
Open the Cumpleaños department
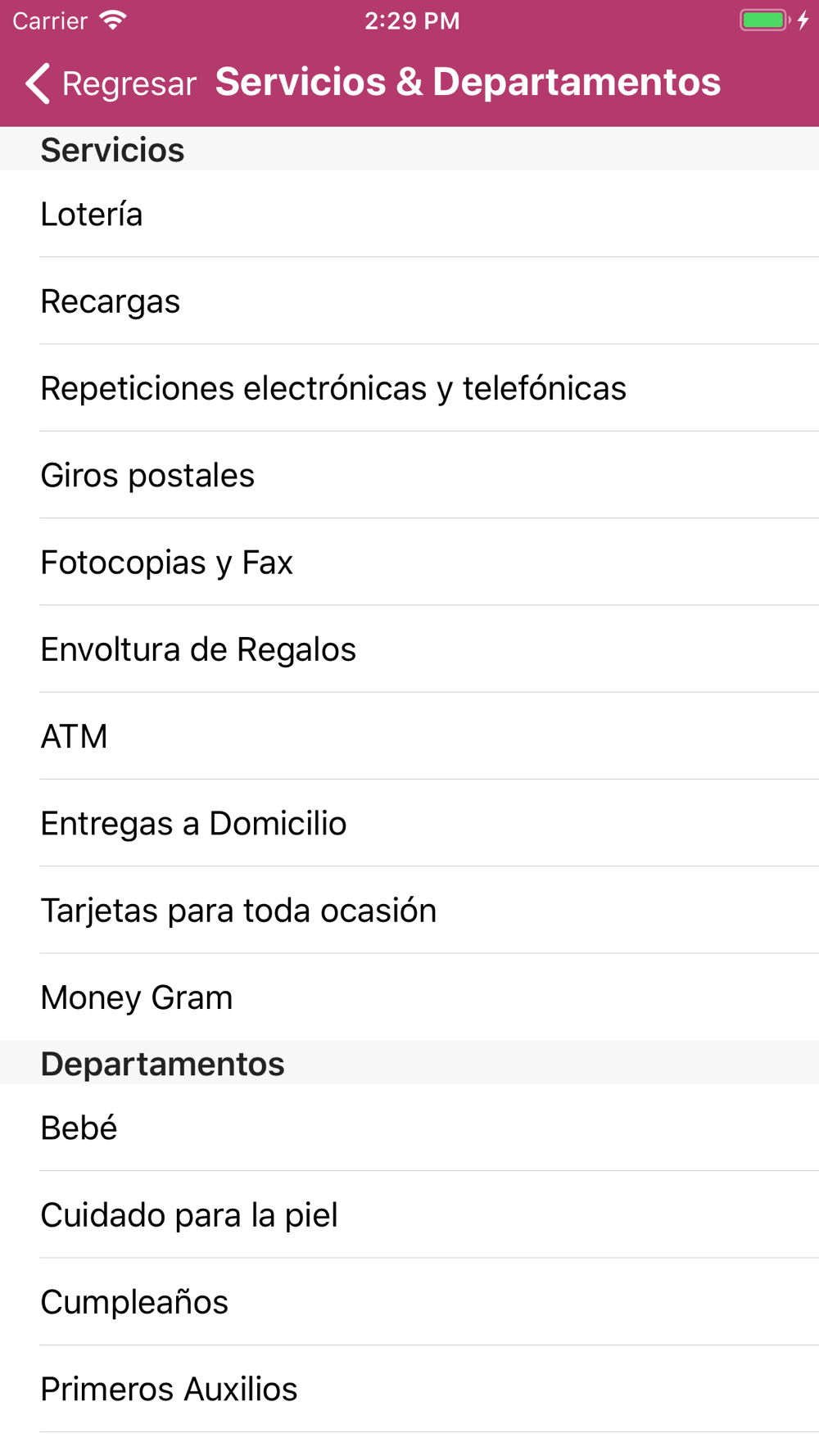409,1302
